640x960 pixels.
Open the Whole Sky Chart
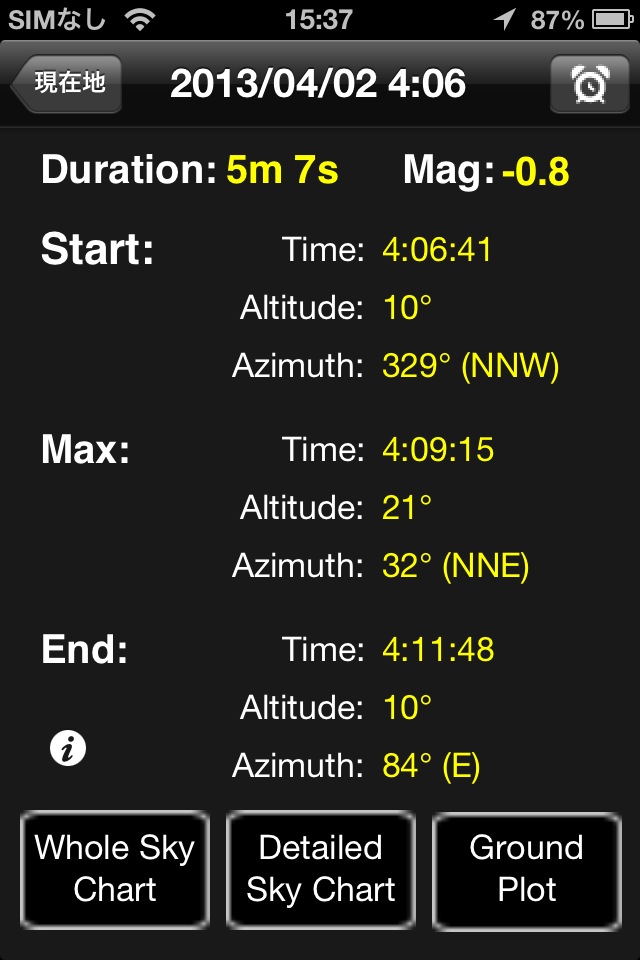coord(115,868)
